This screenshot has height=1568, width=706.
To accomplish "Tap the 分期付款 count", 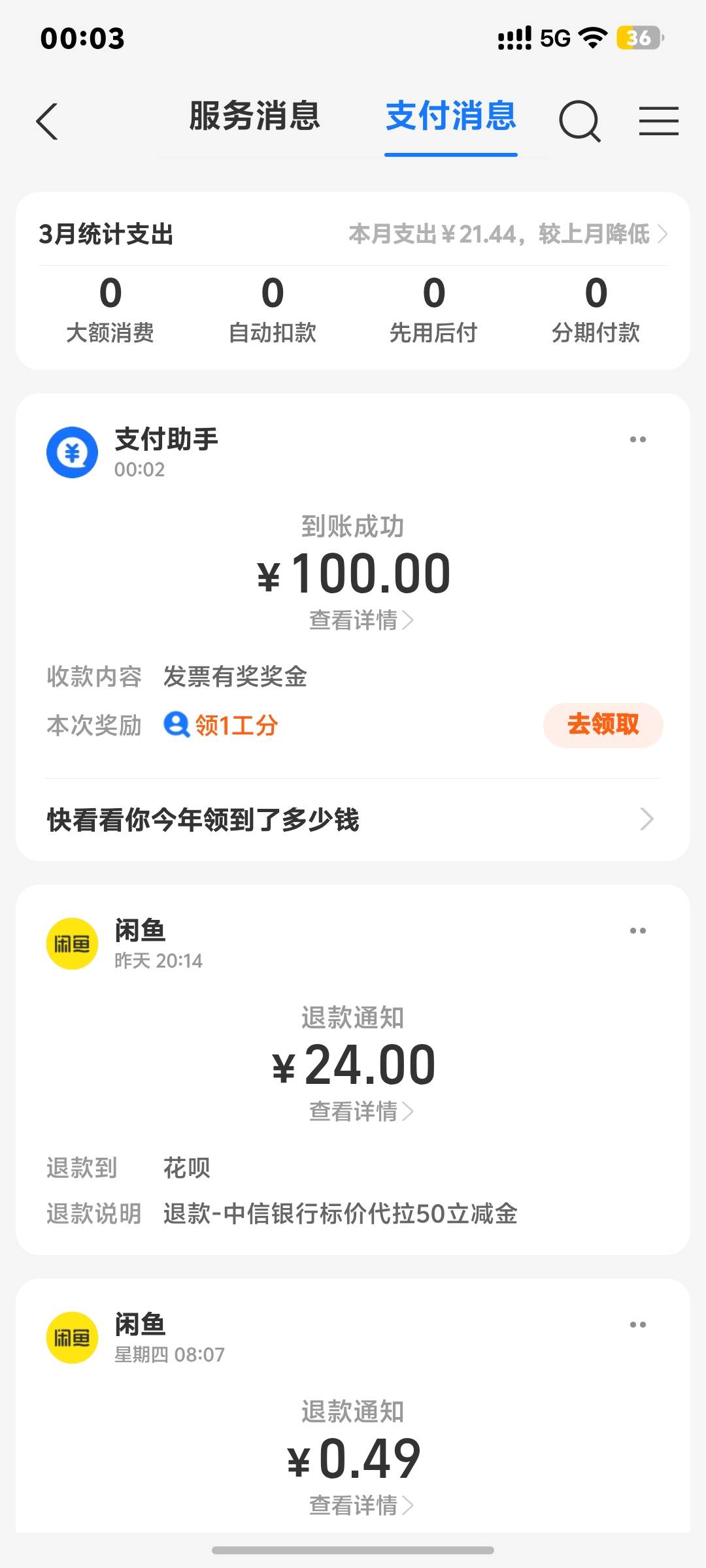I will pyautogui.click(x=596, y=308).
